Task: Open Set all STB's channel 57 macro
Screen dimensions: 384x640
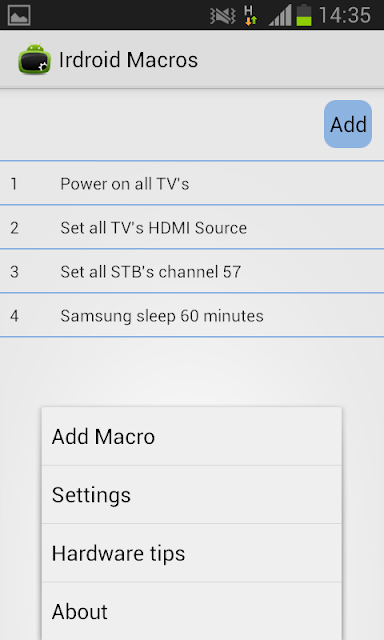Action: [x=192, y=271]
